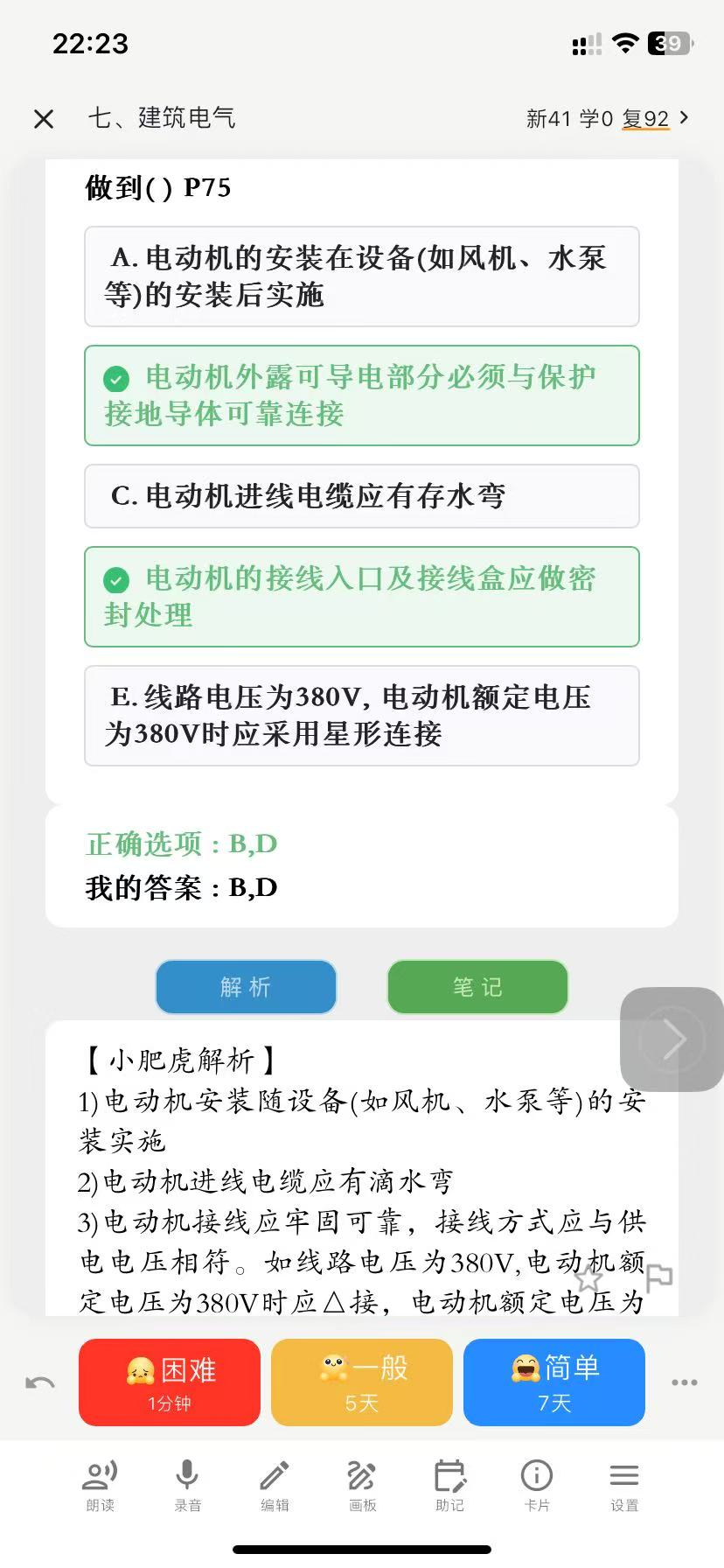Start 朗读 read aloud
This screenshot has width=724, height=1568.
(100, 1486)
